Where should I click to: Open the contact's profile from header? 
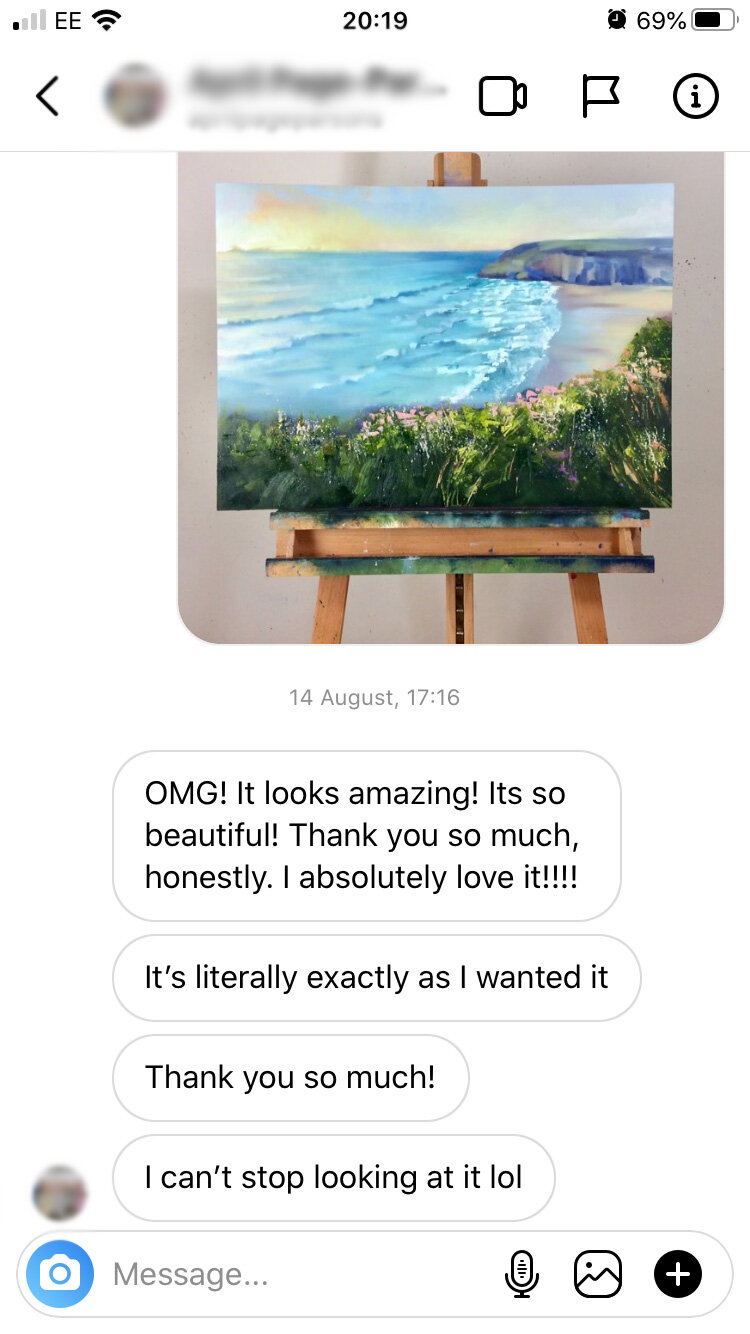[x=278, y=97]
